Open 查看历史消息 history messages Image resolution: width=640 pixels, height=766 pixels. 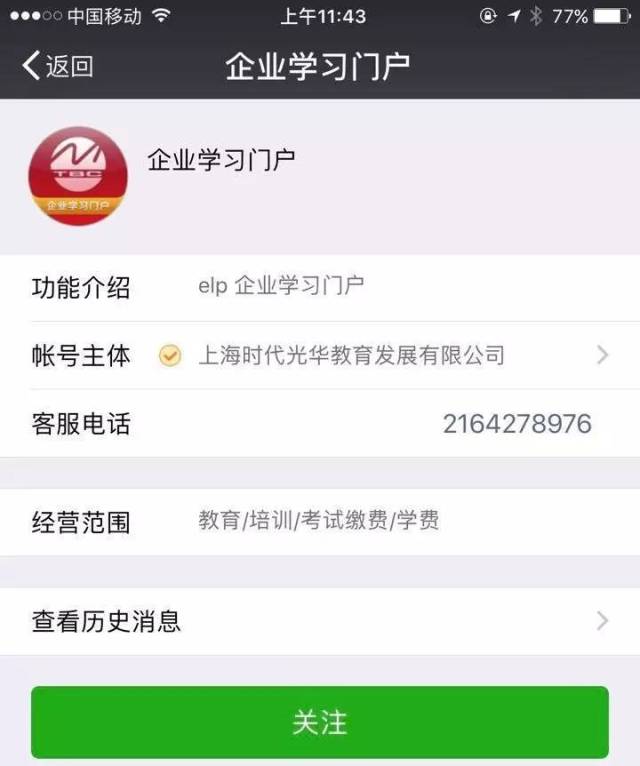tap(320, 621)
